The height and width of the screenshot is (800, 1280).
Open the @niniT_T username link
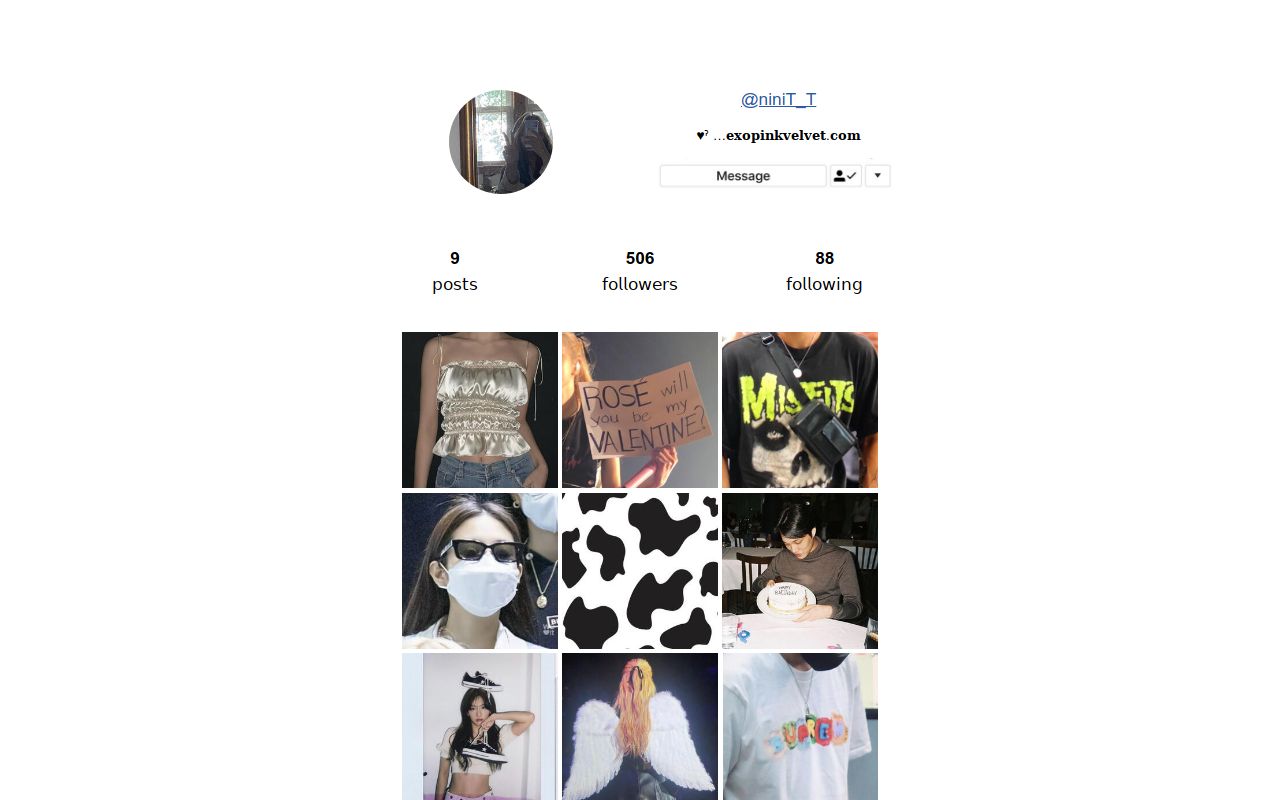click(778, 99)
